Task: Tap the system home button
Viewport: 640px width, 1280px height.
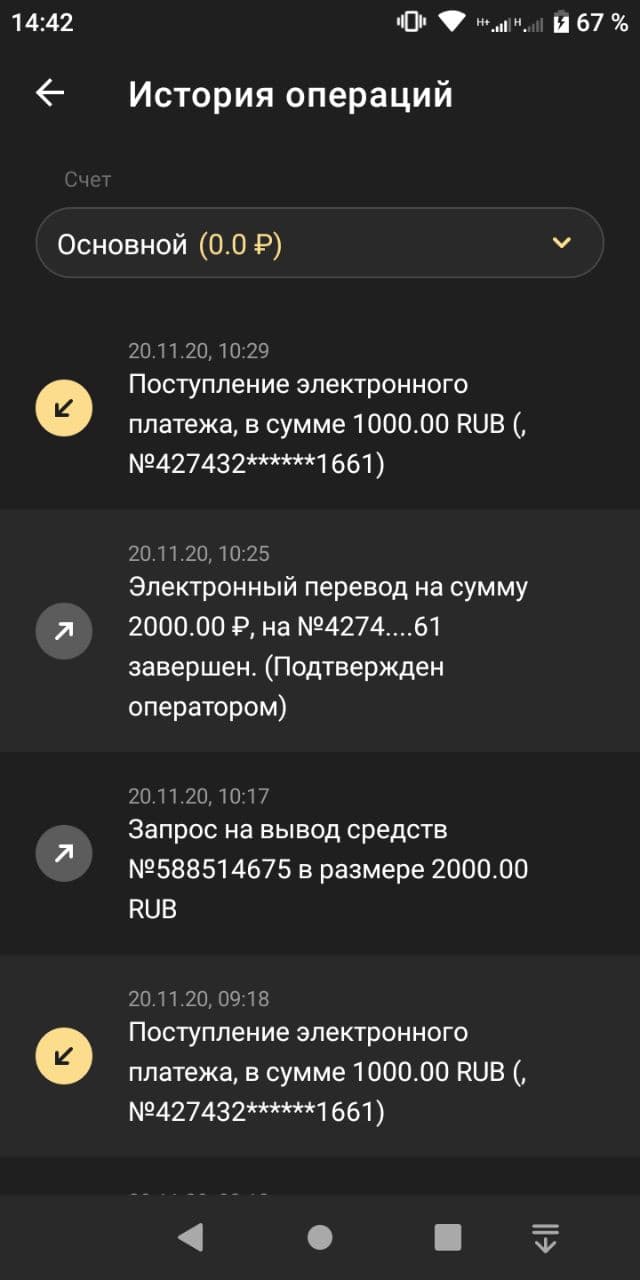Action: 320,1238
